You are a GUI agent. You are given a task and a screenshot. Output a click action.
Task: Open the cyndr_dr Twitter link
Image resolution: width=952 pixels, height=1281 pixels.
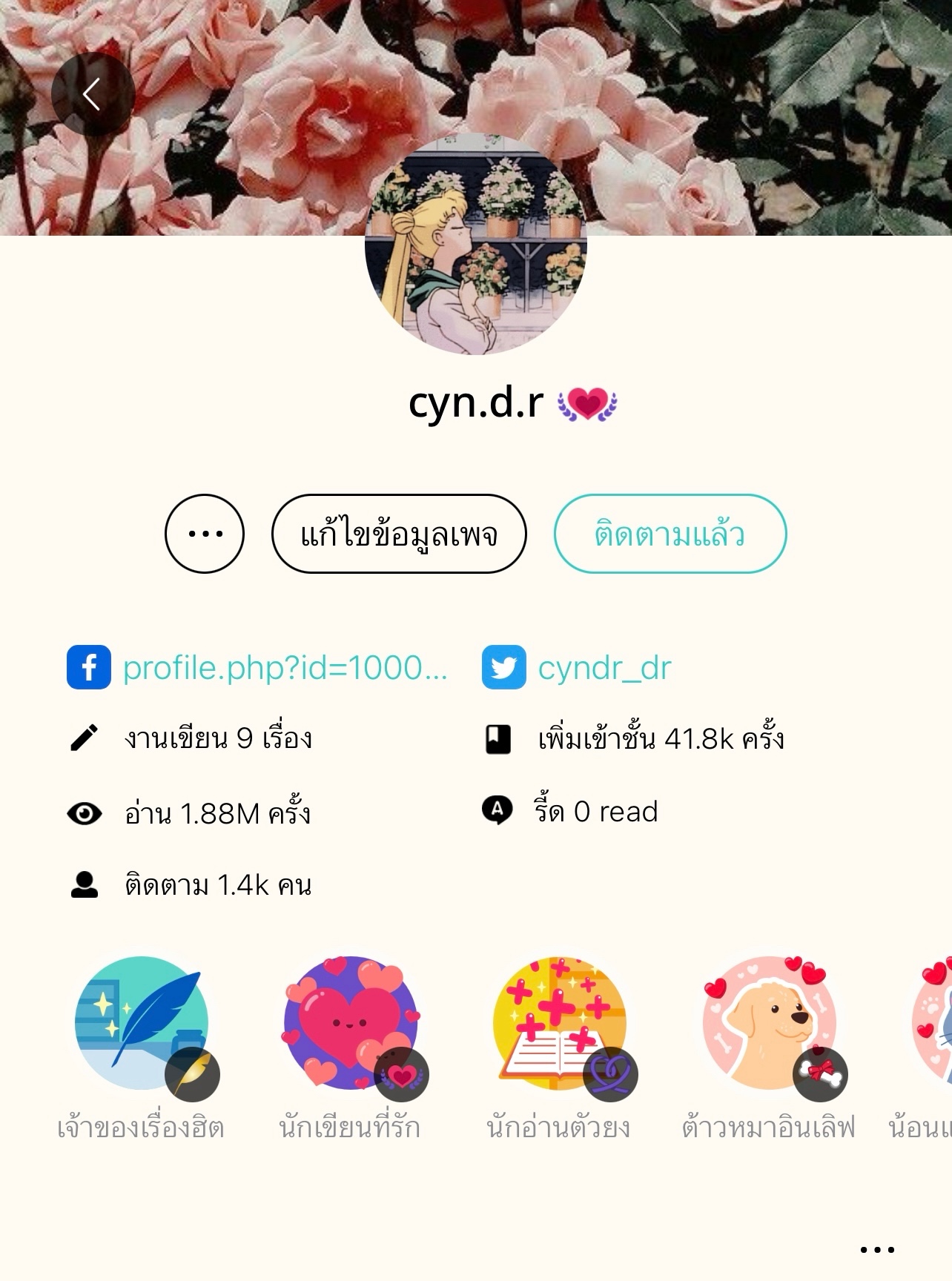pyautogui.click(x=604, y=668)
